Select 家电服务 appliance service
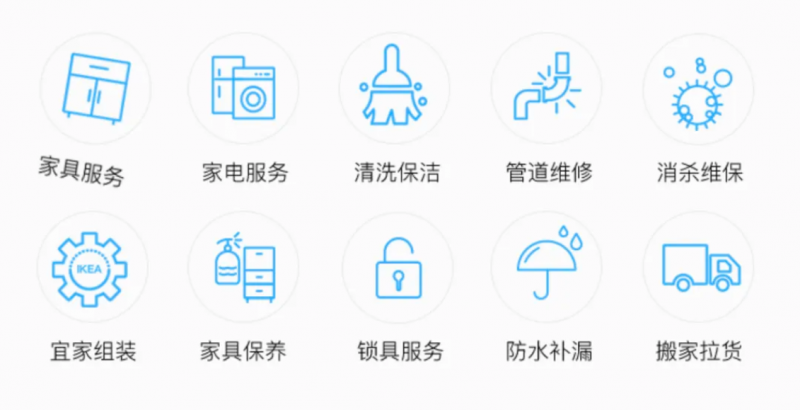 coord(244,90)
